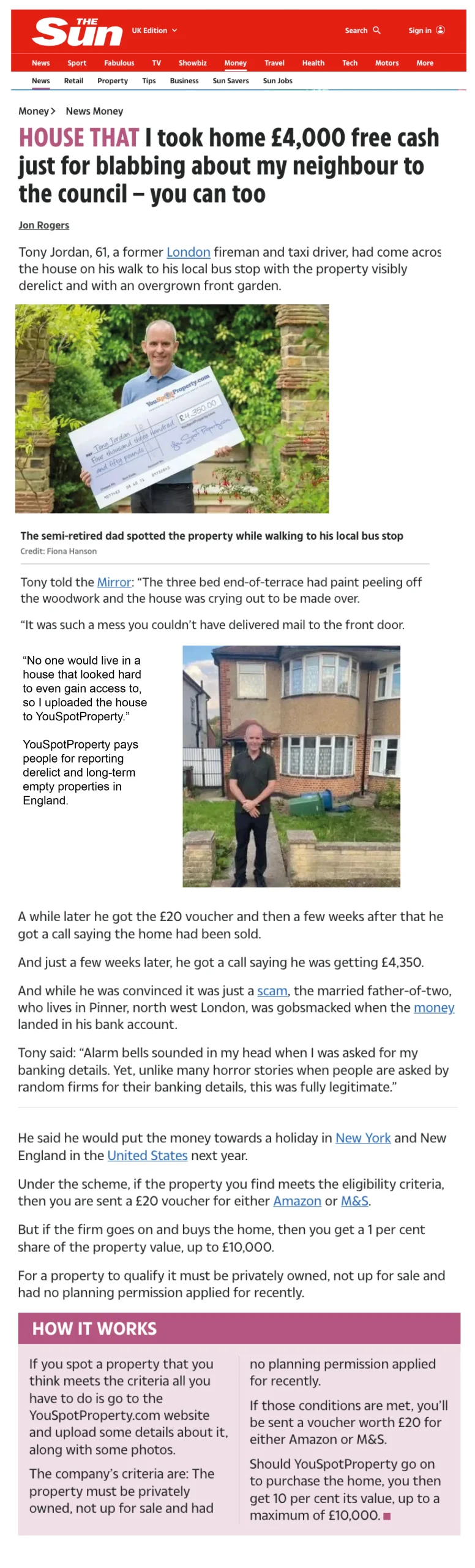This screenshot has width=475, height=1568.
Task: Follow the United States link
Action: [x=147, y=1155]
